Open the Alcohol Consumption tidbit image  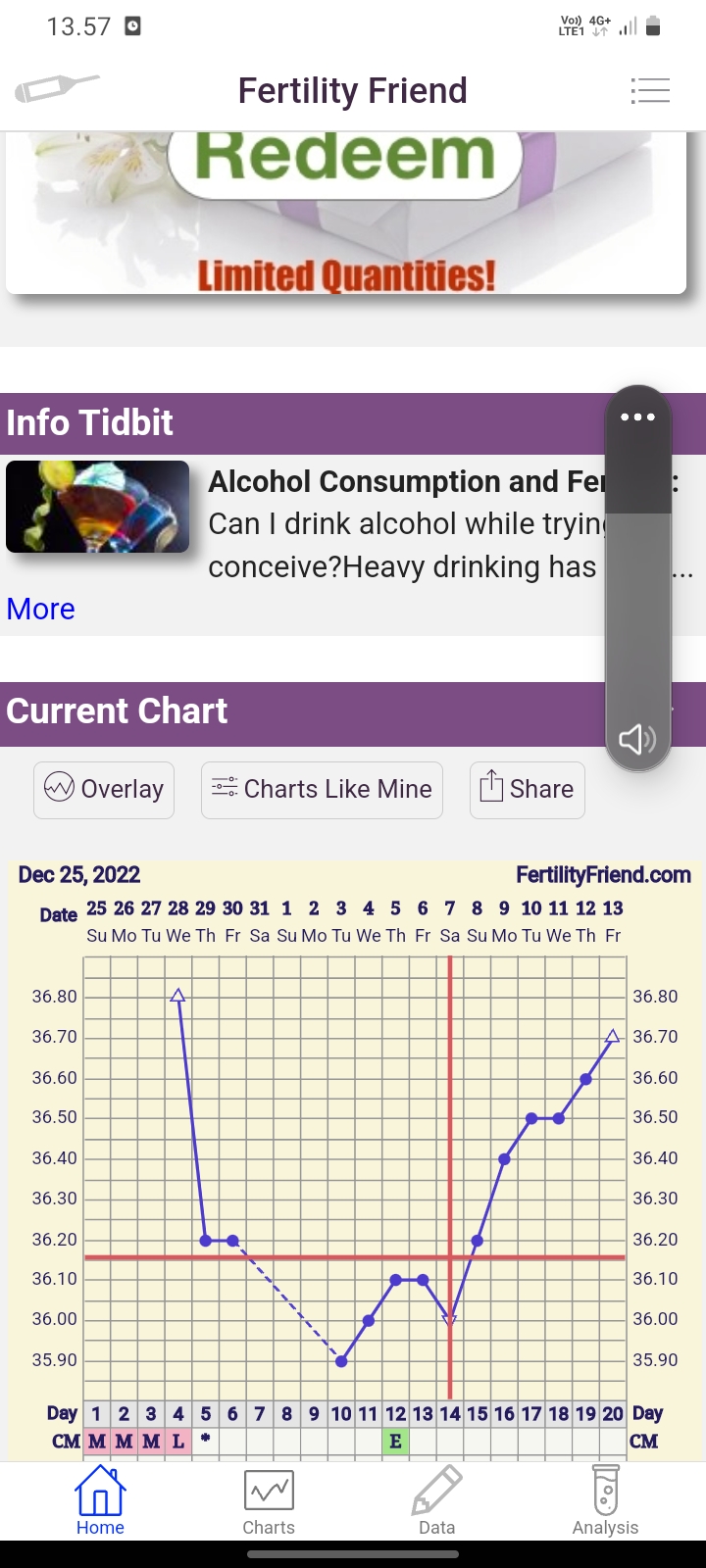97,507
